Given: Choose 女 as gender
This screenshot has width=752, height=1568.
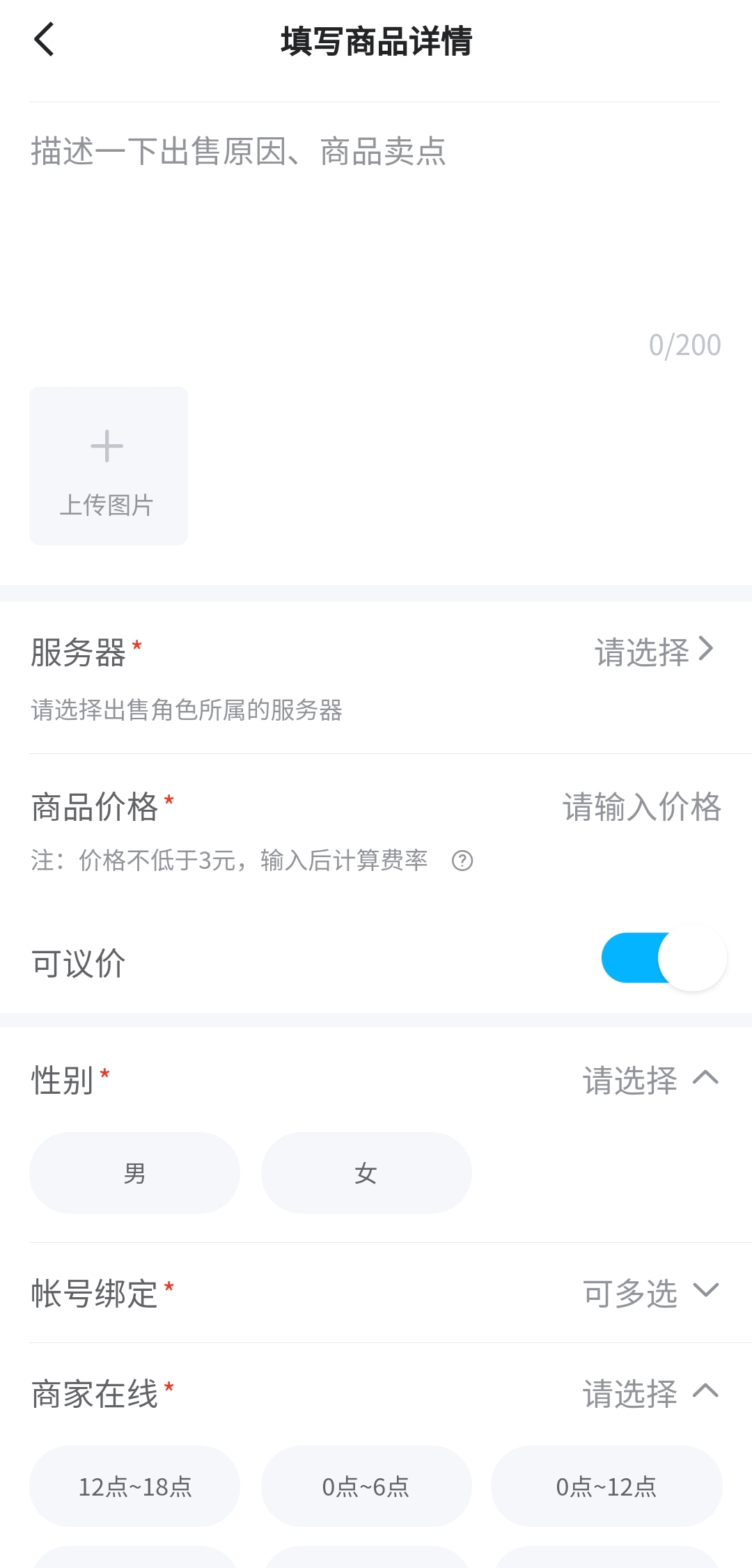Looking at the screenshot, I should click(366, 1173).
